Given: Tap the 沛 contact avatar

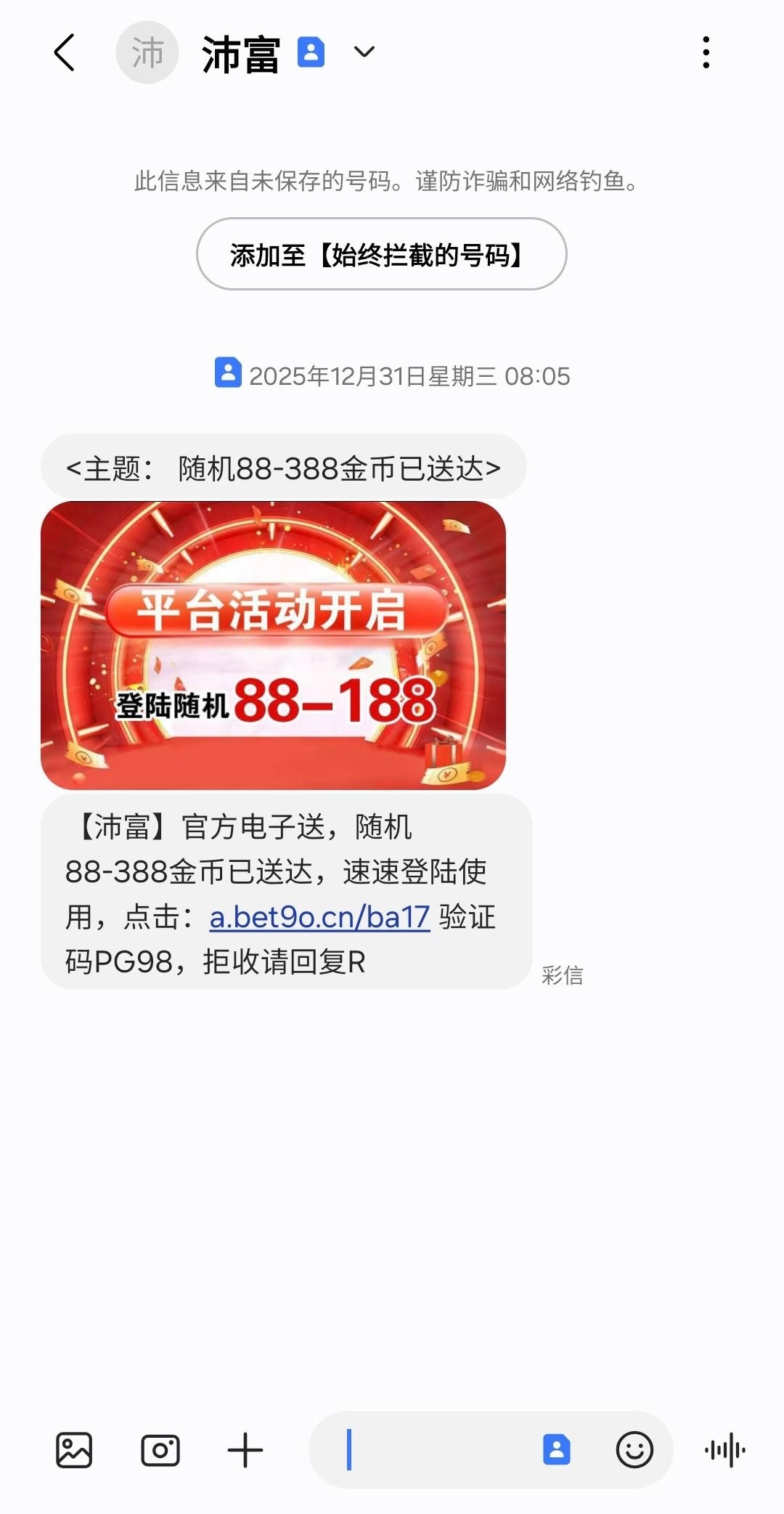Looking at the screenshot, I should coord(147,53).
